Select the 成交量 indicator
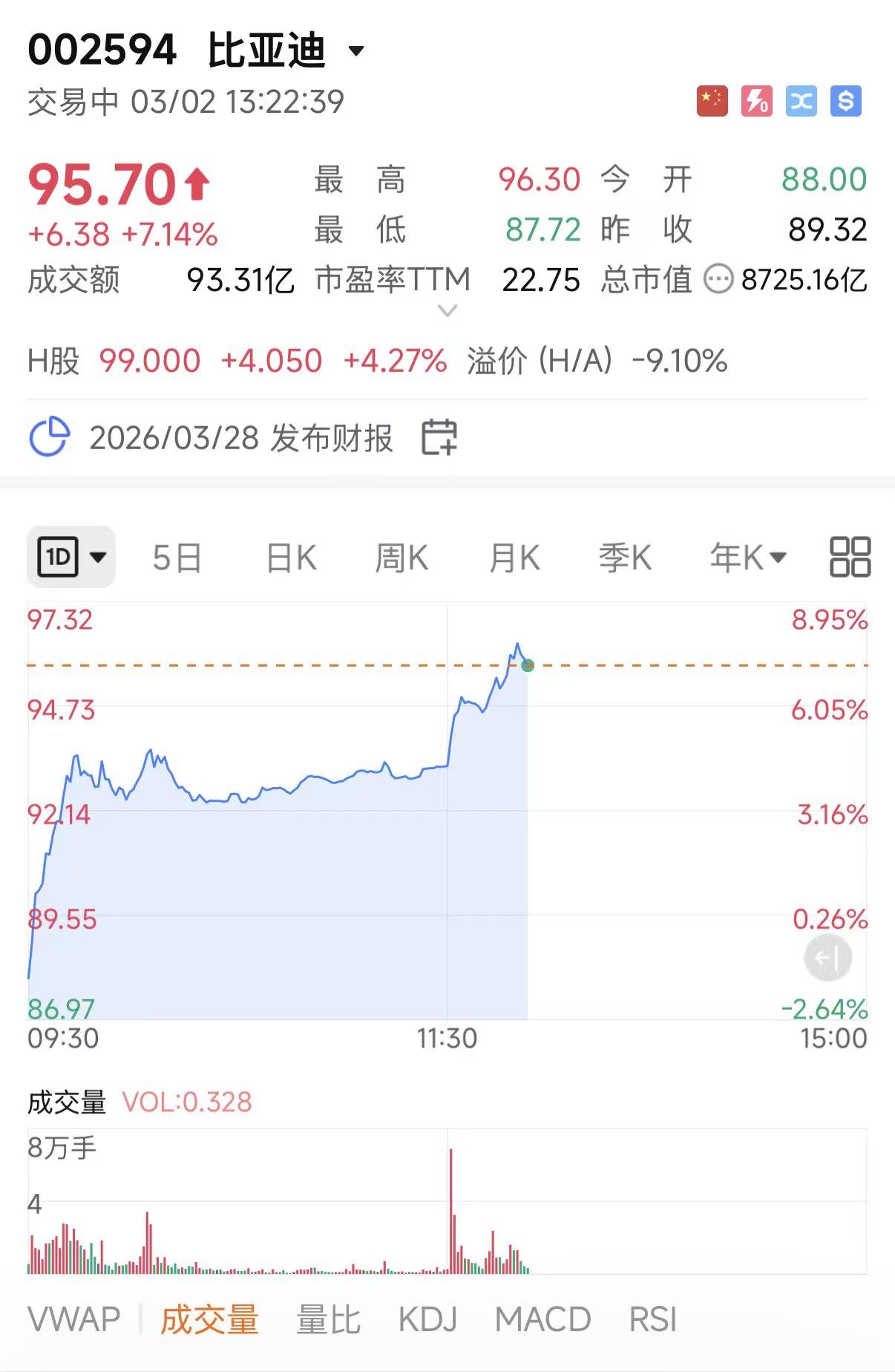This screenshot has width=895, height=1372. point(209,1319)
